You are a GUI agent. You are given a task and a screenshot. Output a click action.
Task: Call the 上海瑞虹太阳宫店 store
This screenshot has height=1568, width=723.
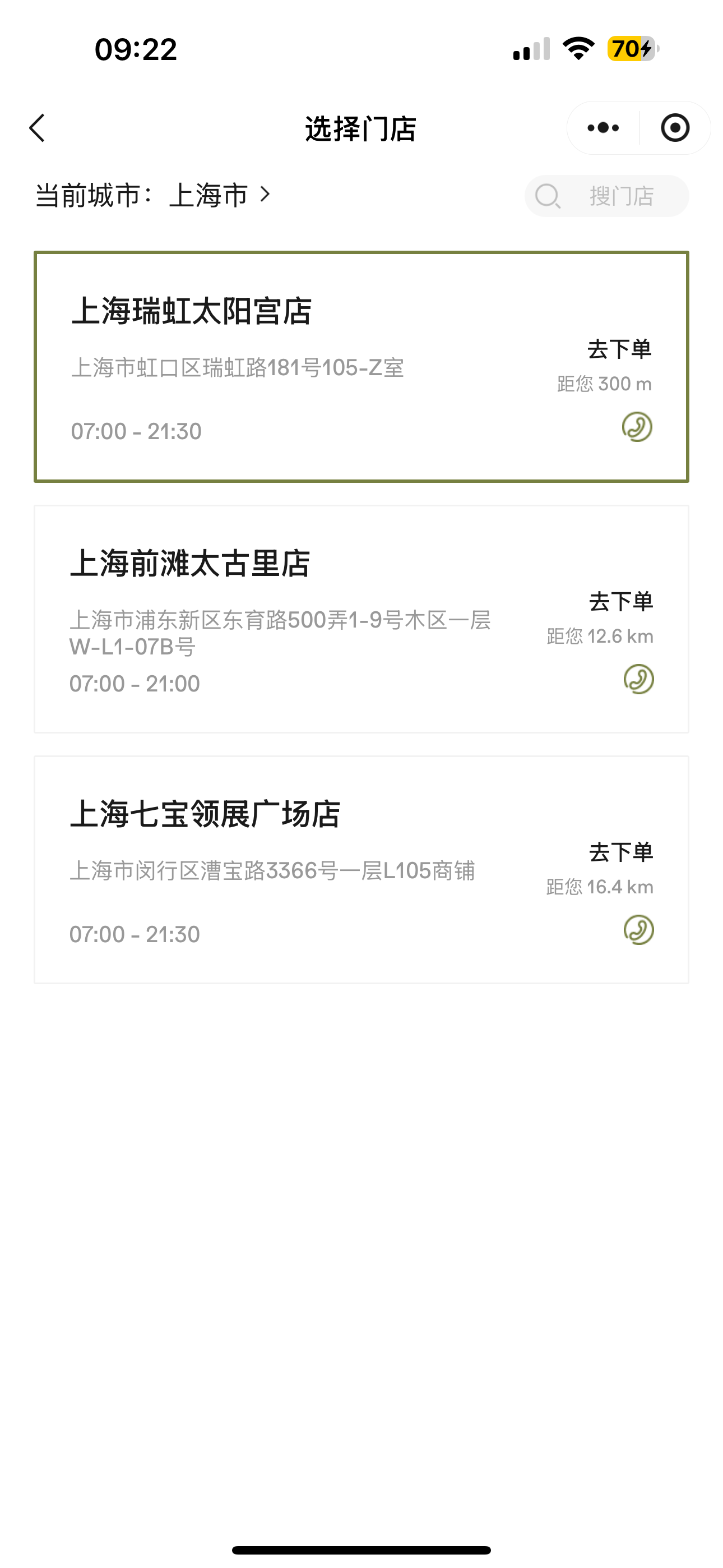click(x=637, y=427)
